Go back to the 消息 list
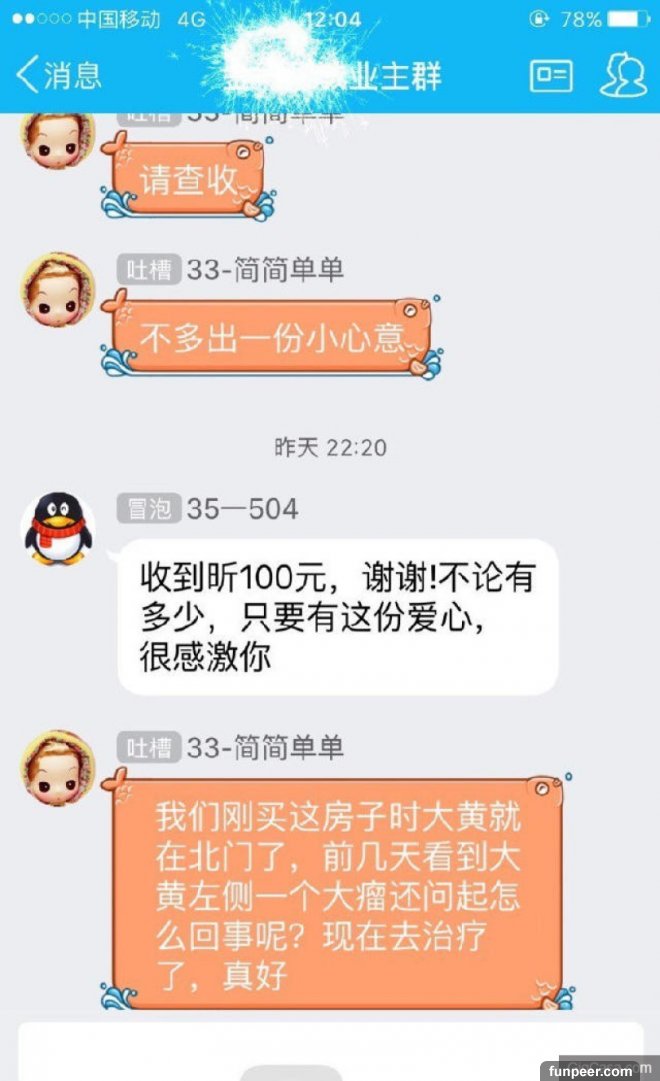The height and width of the screenshot is (1081, 660). pyautogui.click(x=60, y=76)
